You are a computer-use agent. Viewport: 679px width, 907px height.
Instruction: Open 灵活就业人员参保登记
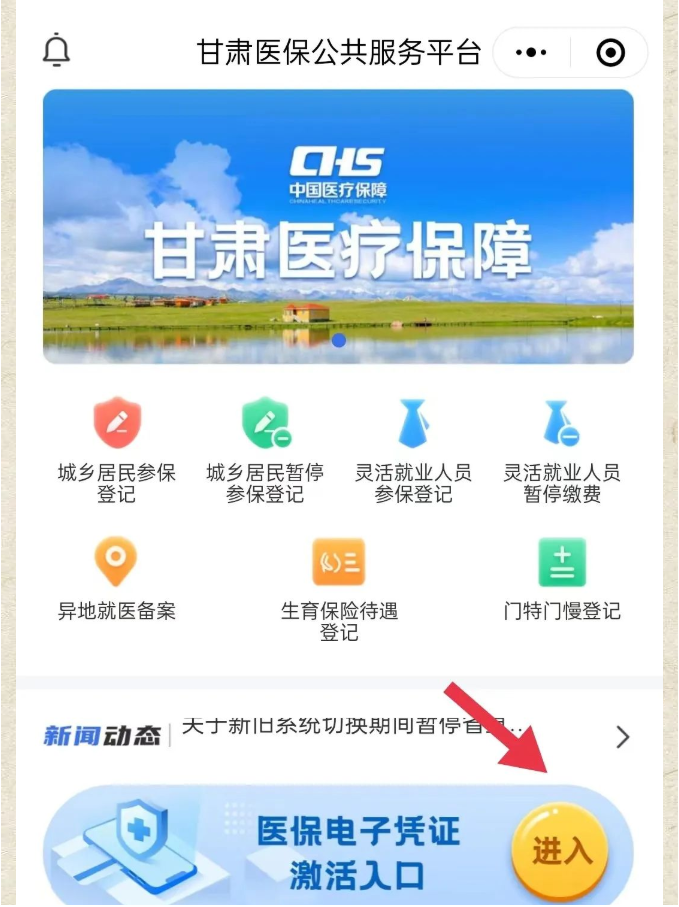(413, 449)
